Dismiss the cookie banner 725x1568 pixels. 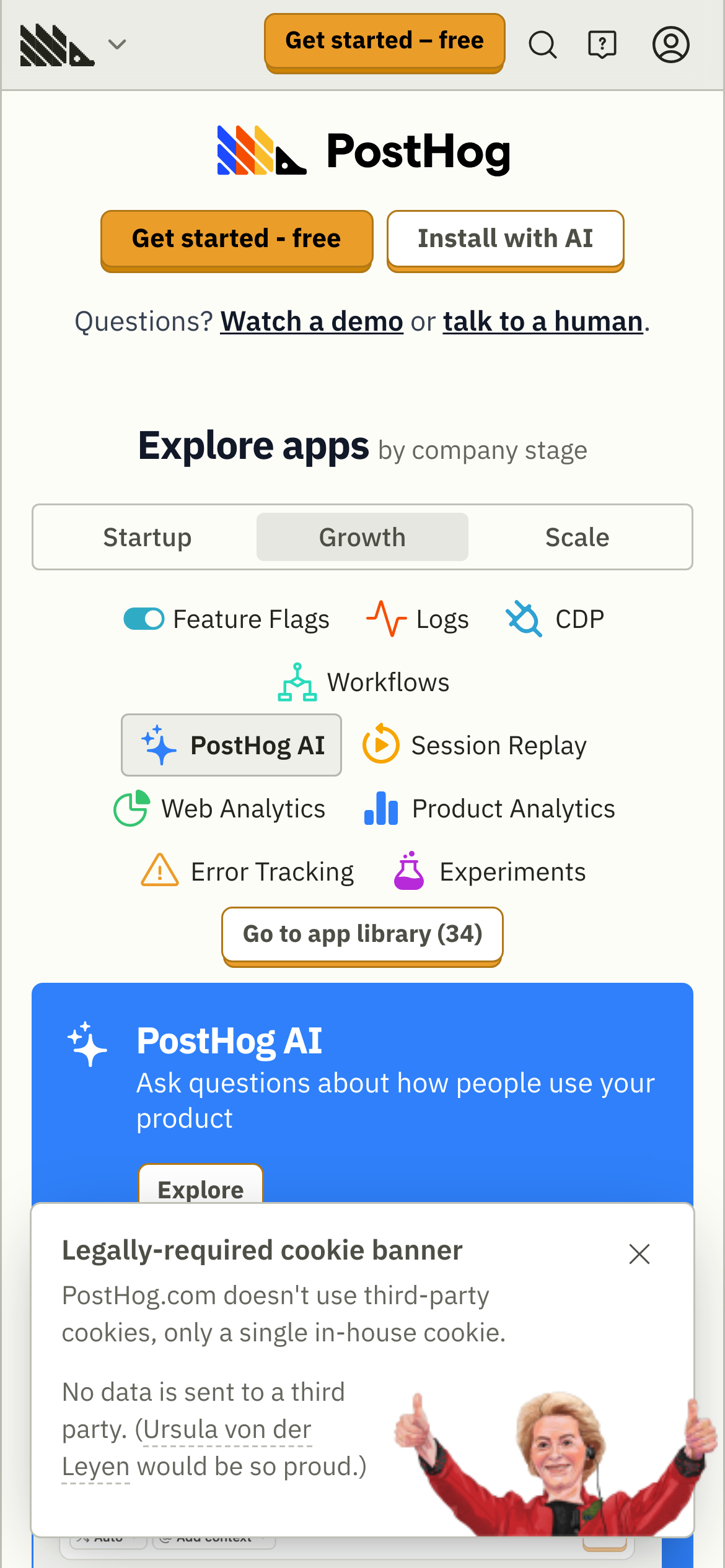[639, 1254]
